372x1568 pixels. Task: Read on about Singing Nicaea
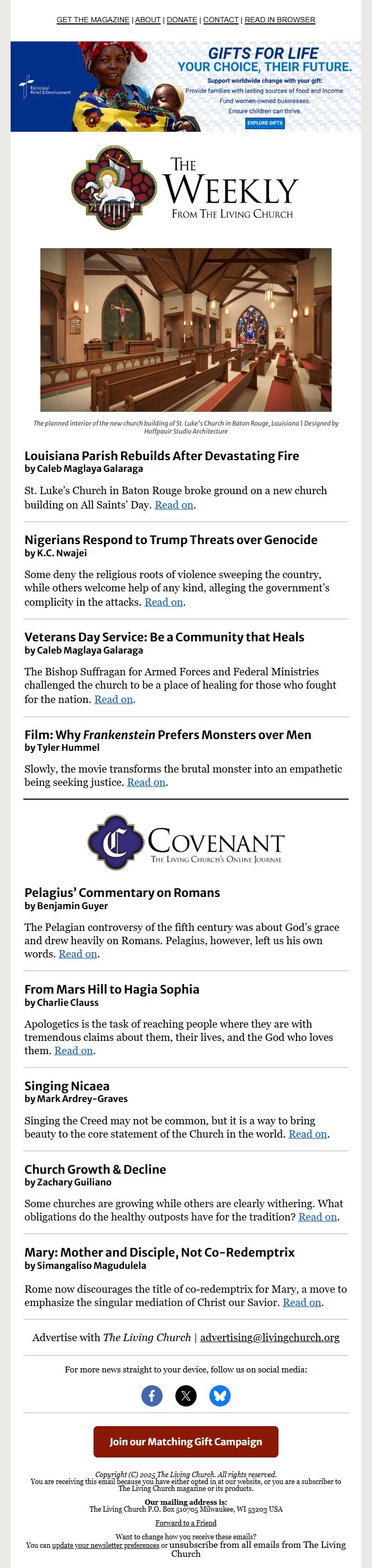[308, 1134]
